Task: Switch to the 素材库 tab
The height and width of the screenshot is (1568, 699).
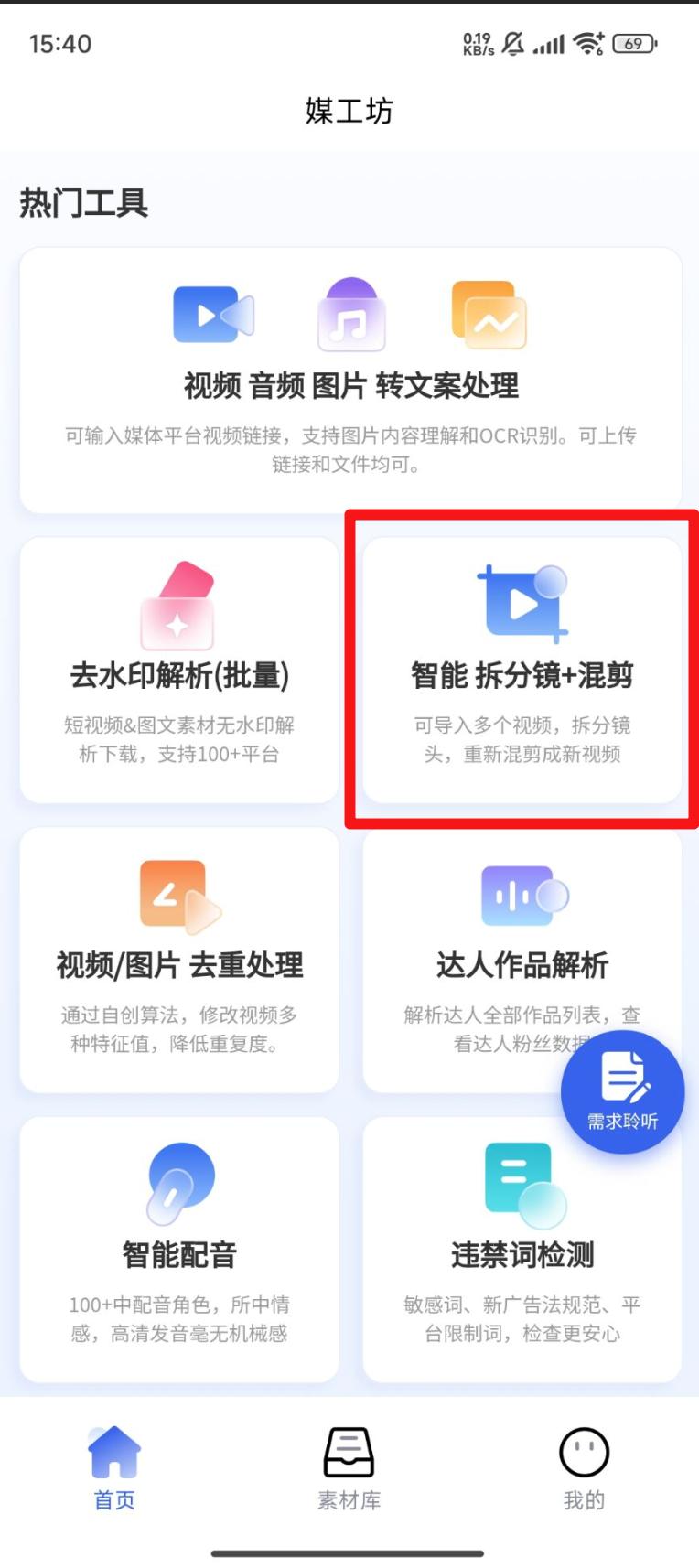Action: [x=349, y=1466]
